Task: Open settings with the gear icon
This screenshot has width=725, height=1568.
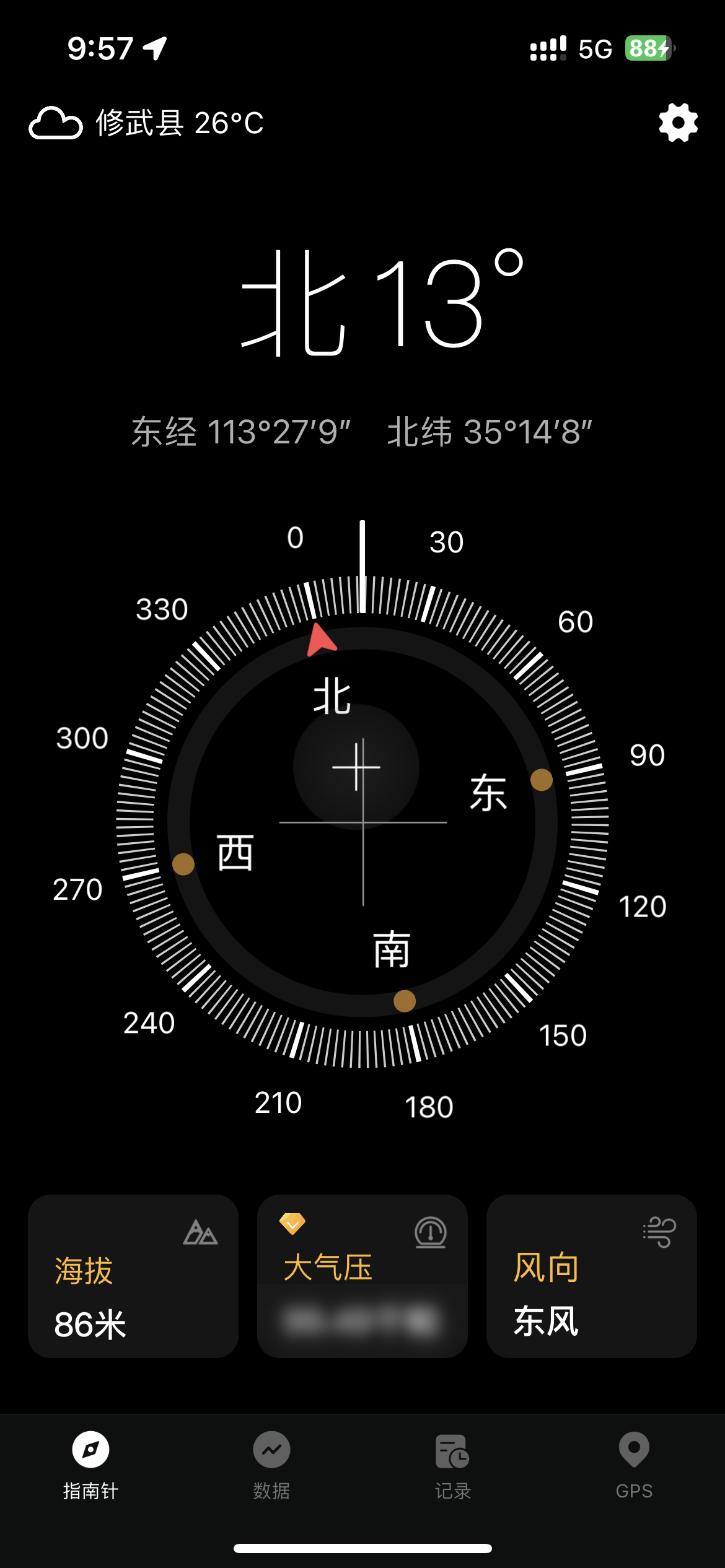Action: 677,124
